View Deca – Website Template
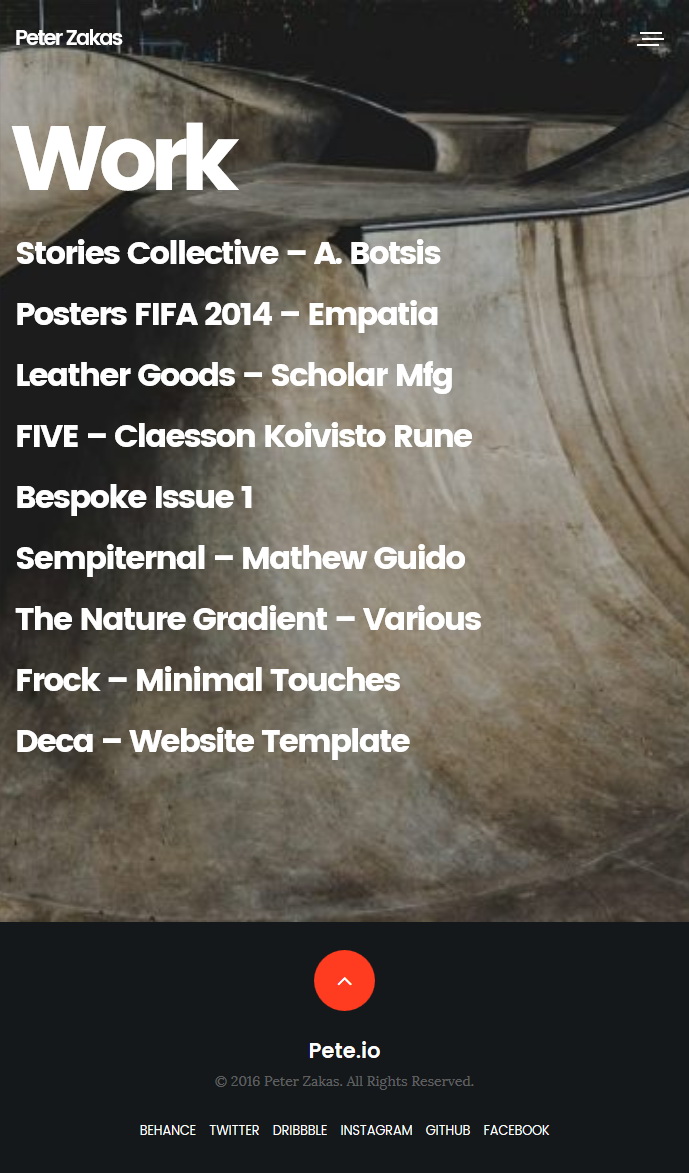The width and height of the screenshot is (689, 1173). 212,741
